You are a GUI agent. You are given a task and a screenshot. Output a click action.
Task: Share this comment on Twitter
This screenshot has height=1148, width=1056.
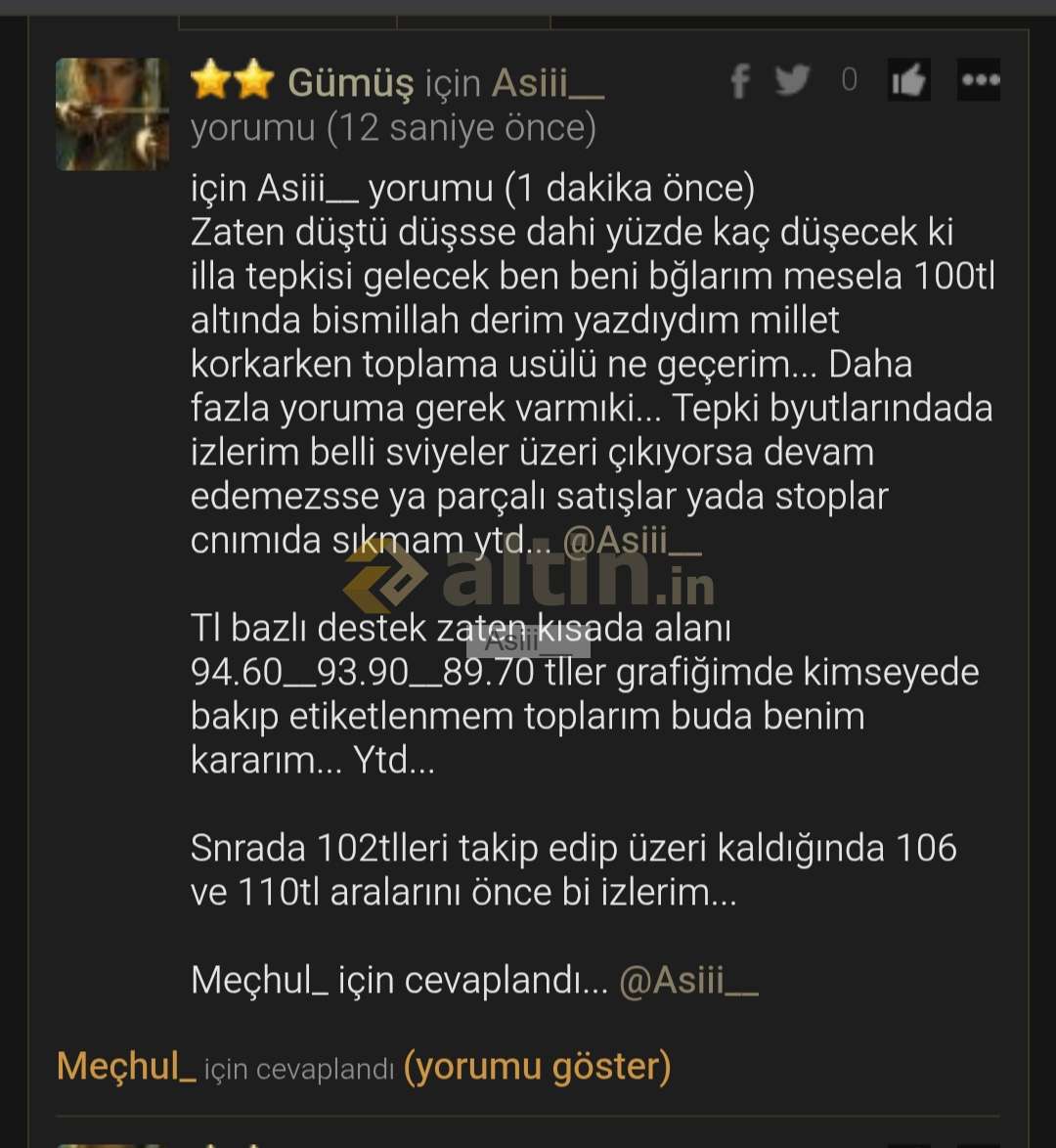click(x=793, y=81)
